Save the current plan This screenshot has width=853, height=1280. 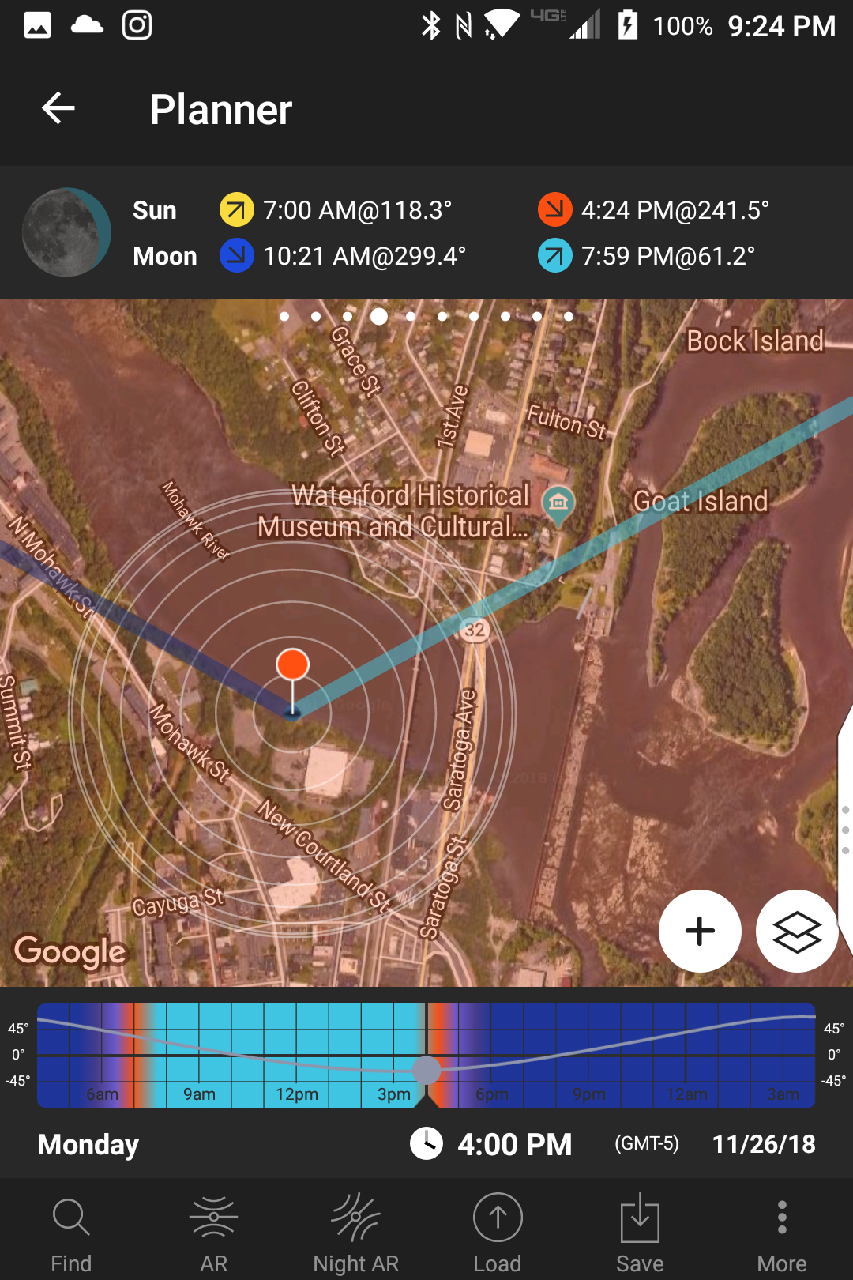639,1235
